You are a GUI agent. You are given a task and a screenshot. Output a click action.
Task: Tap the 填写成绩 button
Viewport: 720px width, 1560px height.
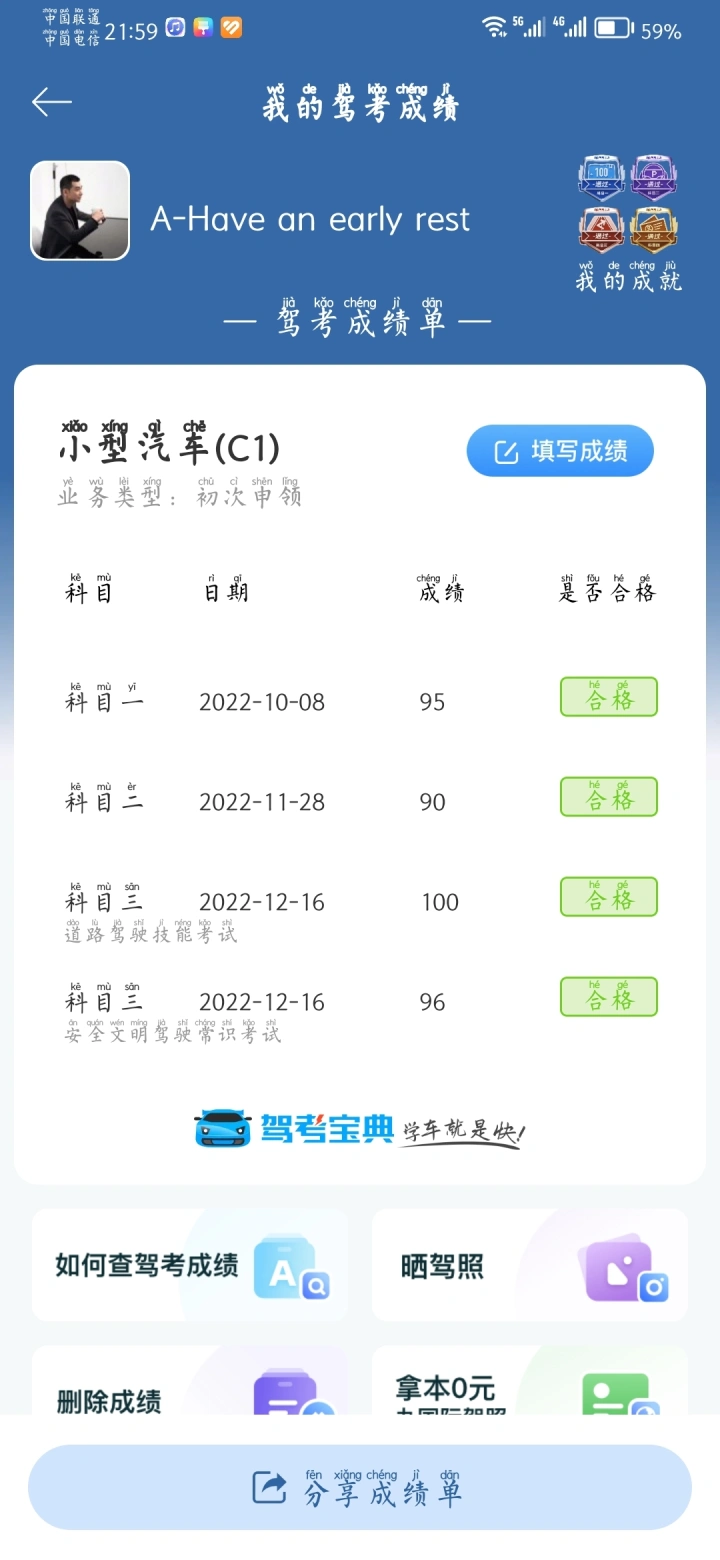(560, 451)
